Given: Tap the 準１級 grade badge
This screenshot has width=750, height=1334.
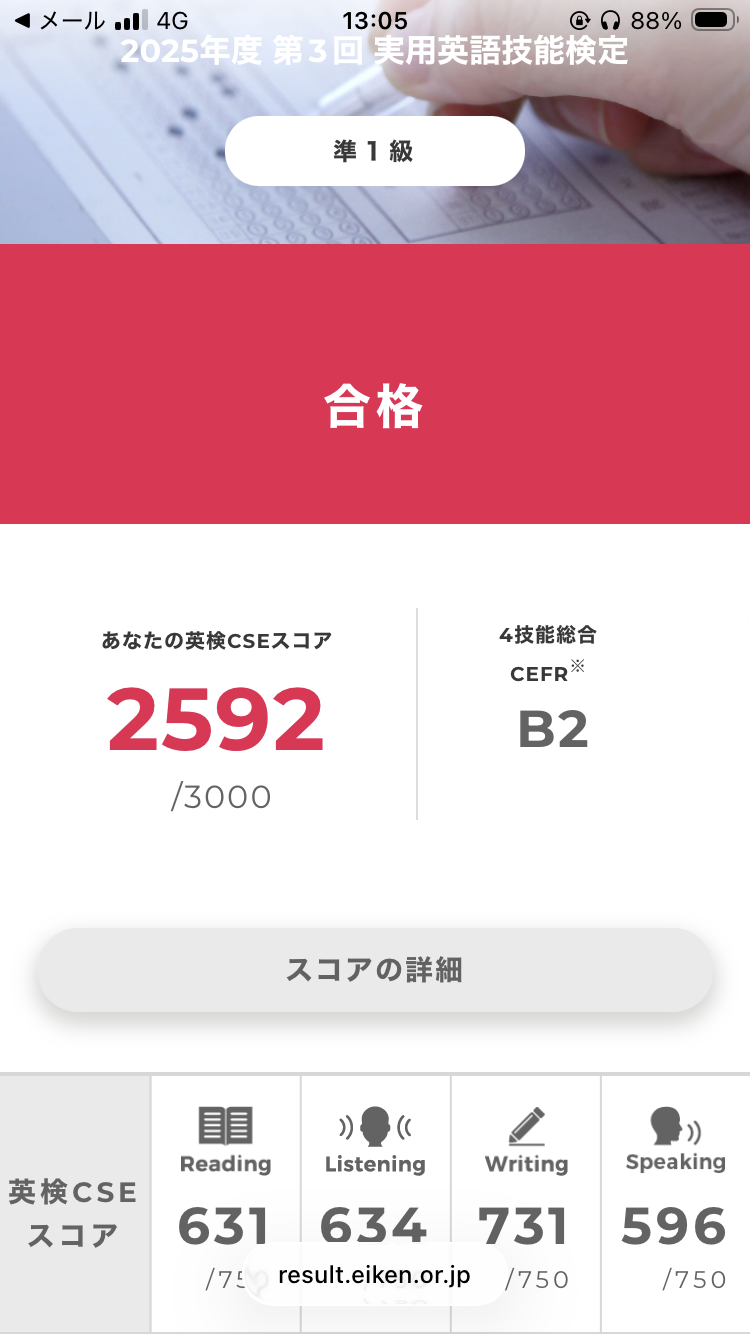Looking at the screenshot, I should (375, 150).
